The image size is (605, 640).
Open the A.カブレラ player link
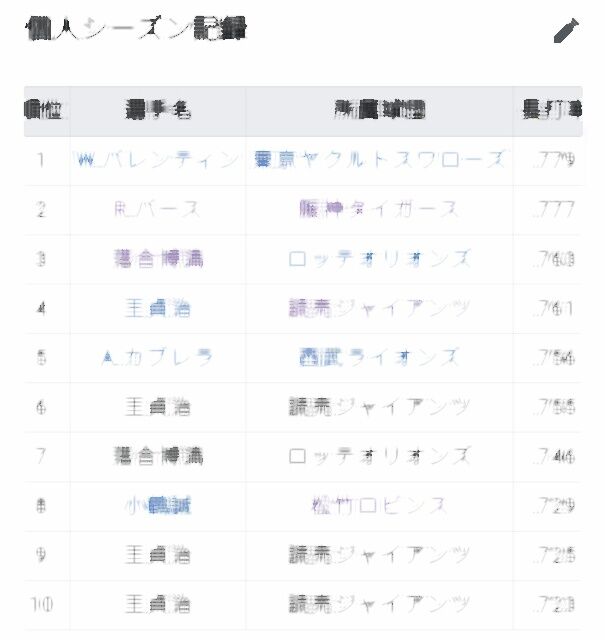[158, 357]
